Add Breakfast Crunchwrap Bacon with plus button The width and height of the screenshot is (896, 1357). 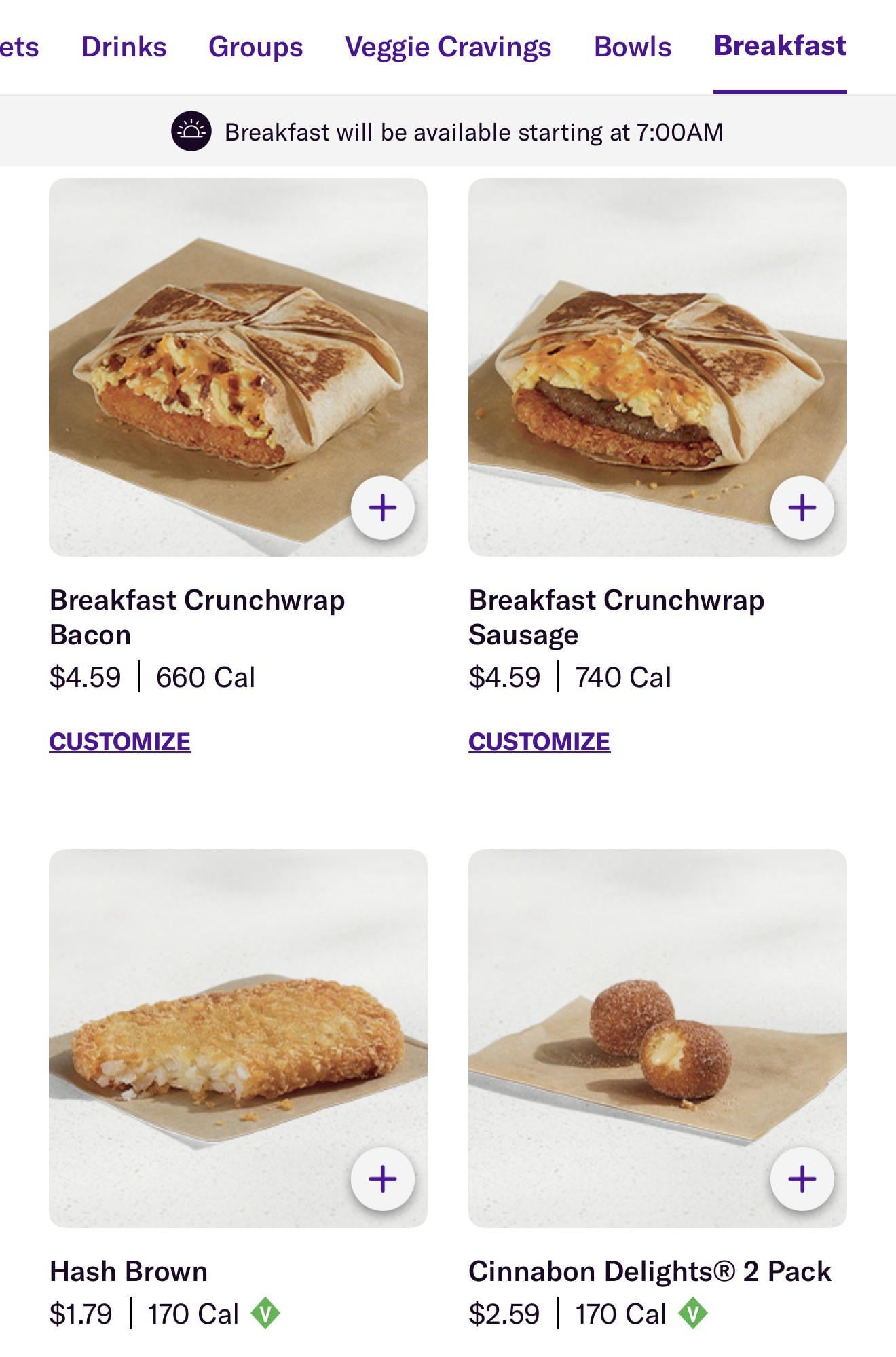pyautogui.click(x=383, y=508)
